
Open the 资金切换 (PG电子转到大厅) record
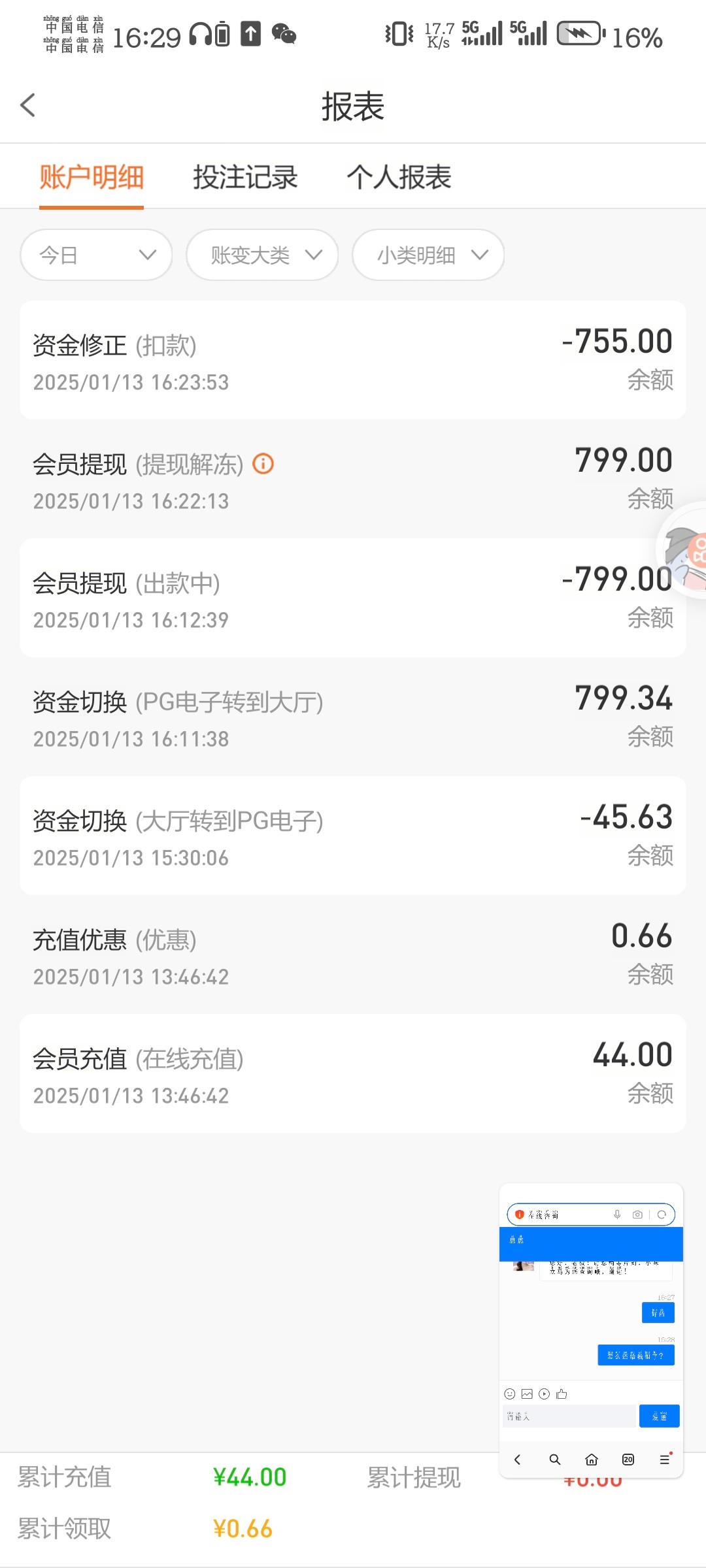click(x=353, y=717)
